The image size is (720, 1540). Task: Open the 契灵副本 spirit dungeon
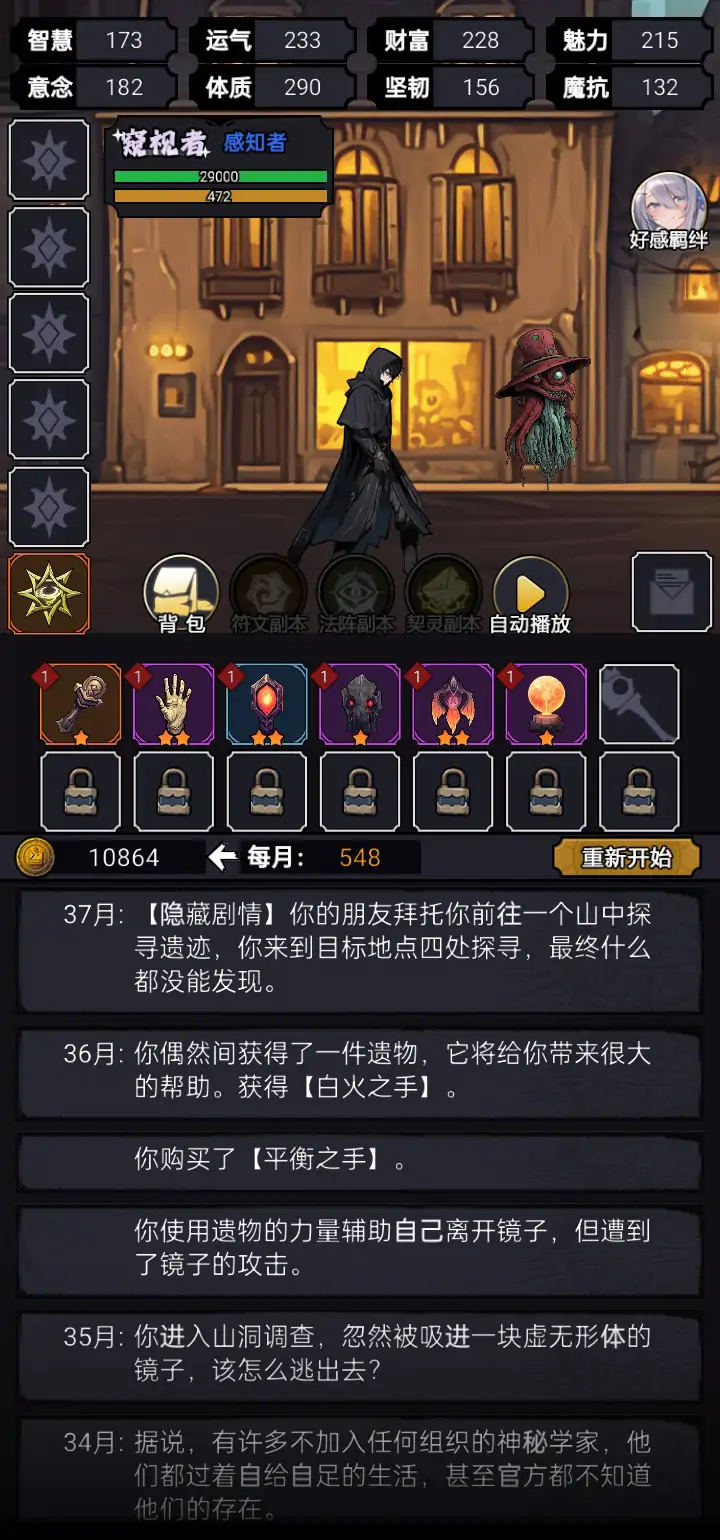[x=443, y=594]
